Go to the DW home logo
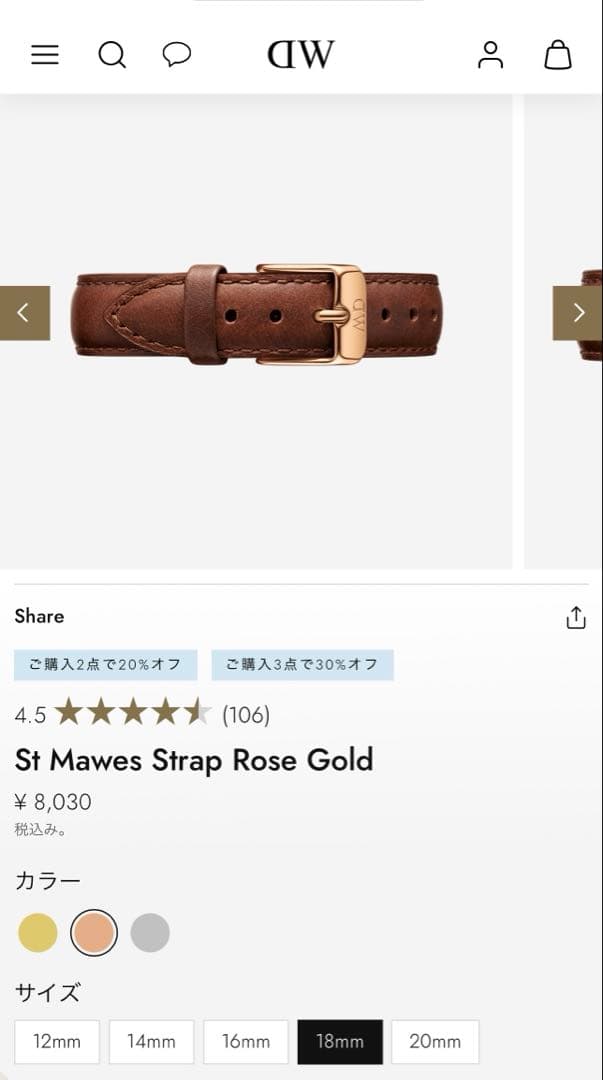The height and width of the screenshot is (1080, 603). click(301, 54)
